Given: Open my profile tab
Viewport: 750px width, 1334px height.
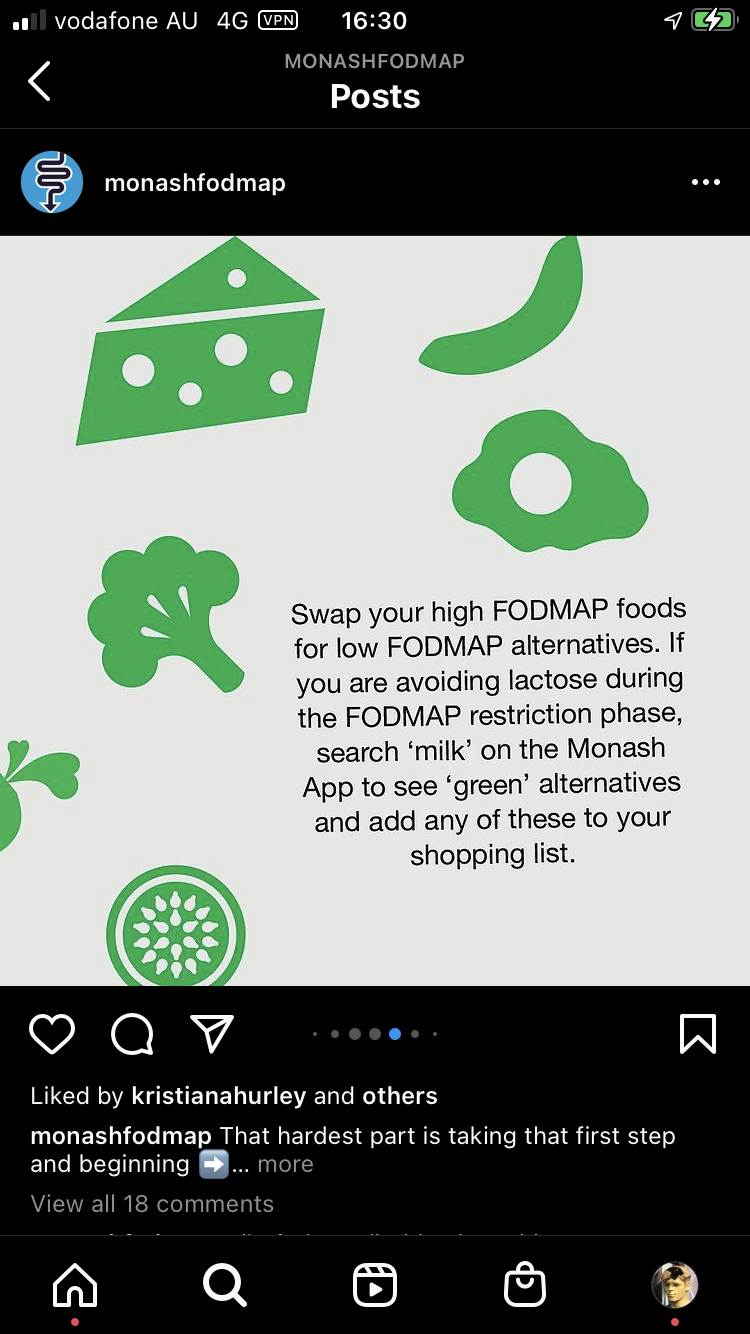Looking at the screenshot, I should (675, 1284).
